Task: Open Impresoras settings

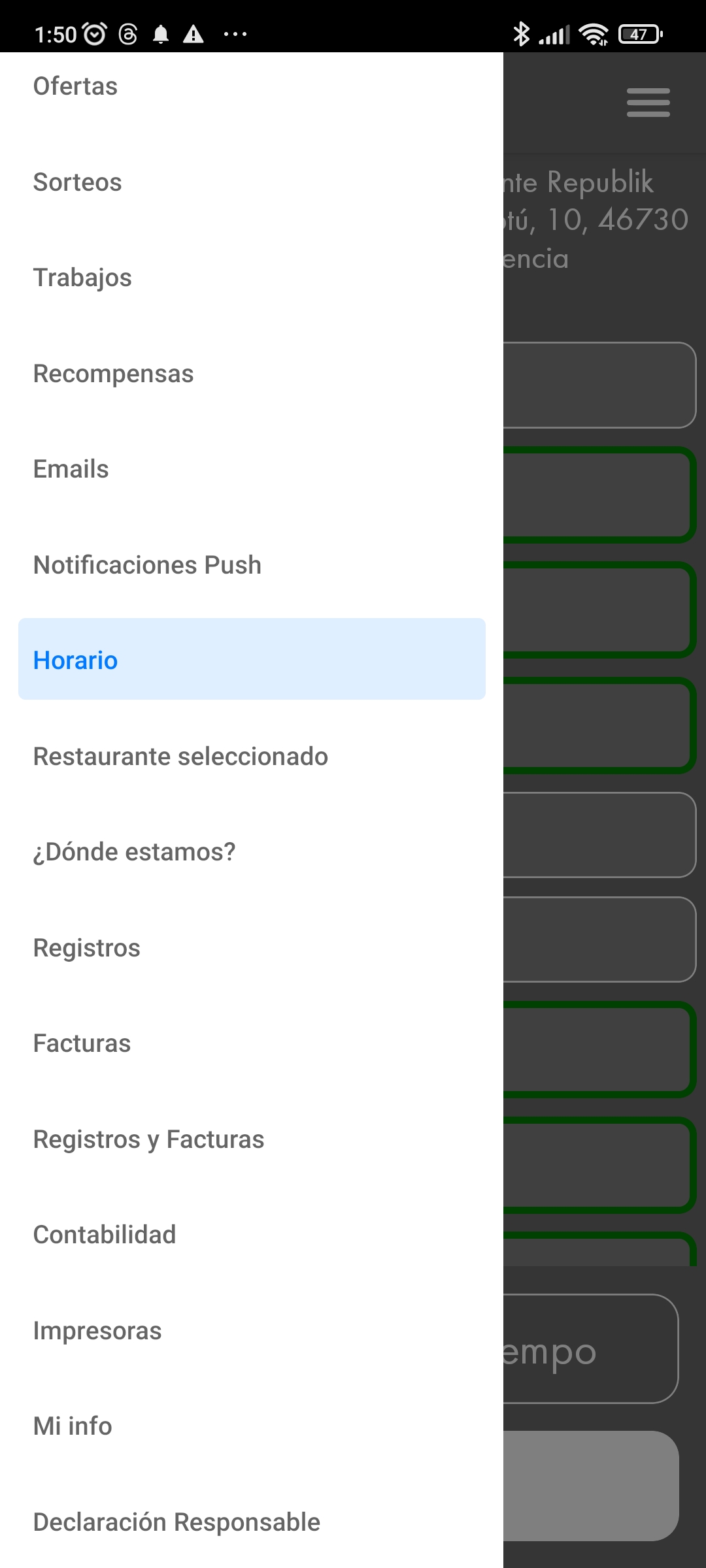Action: click(97, 1331)
